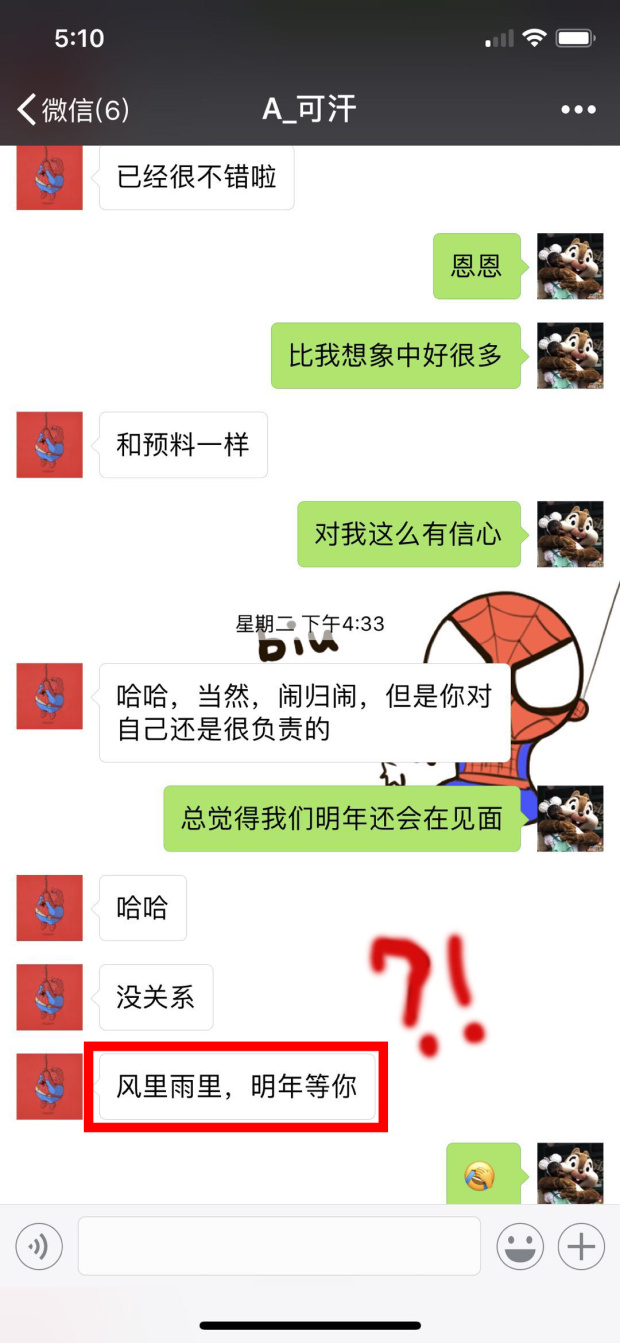The image size is (620, 1343).
Task: Open contact avatar beside 没关系
Action: [49, 997]
